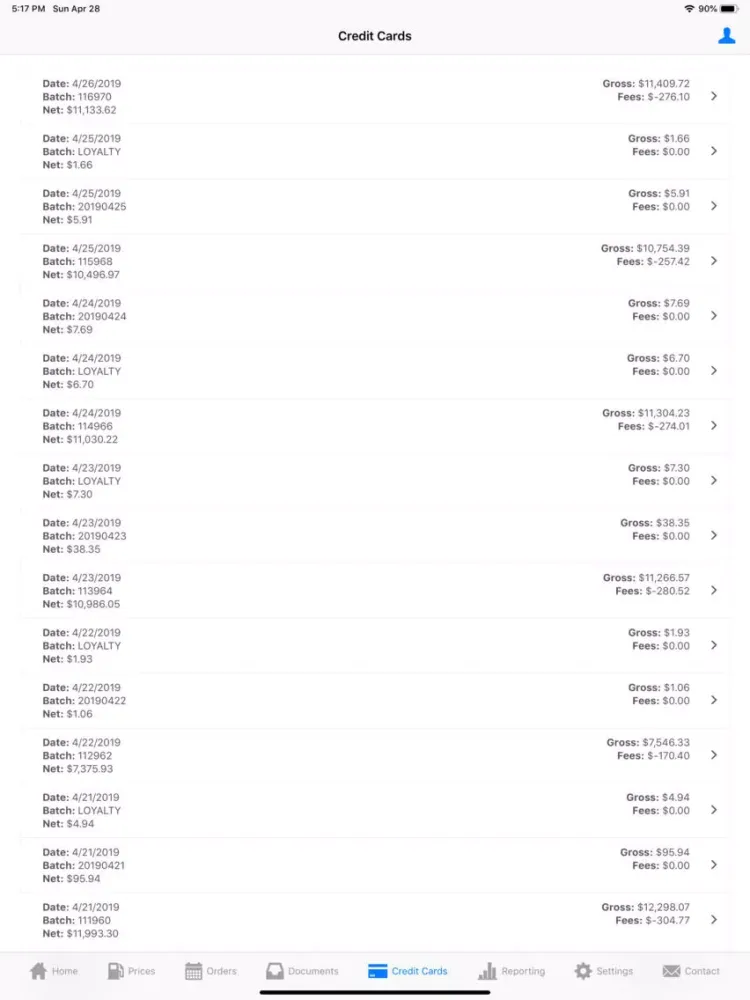The image size is (750, 1000).
Task: Open batch 111960 dated 4/21/2019
Action: [x=375, y=920]
